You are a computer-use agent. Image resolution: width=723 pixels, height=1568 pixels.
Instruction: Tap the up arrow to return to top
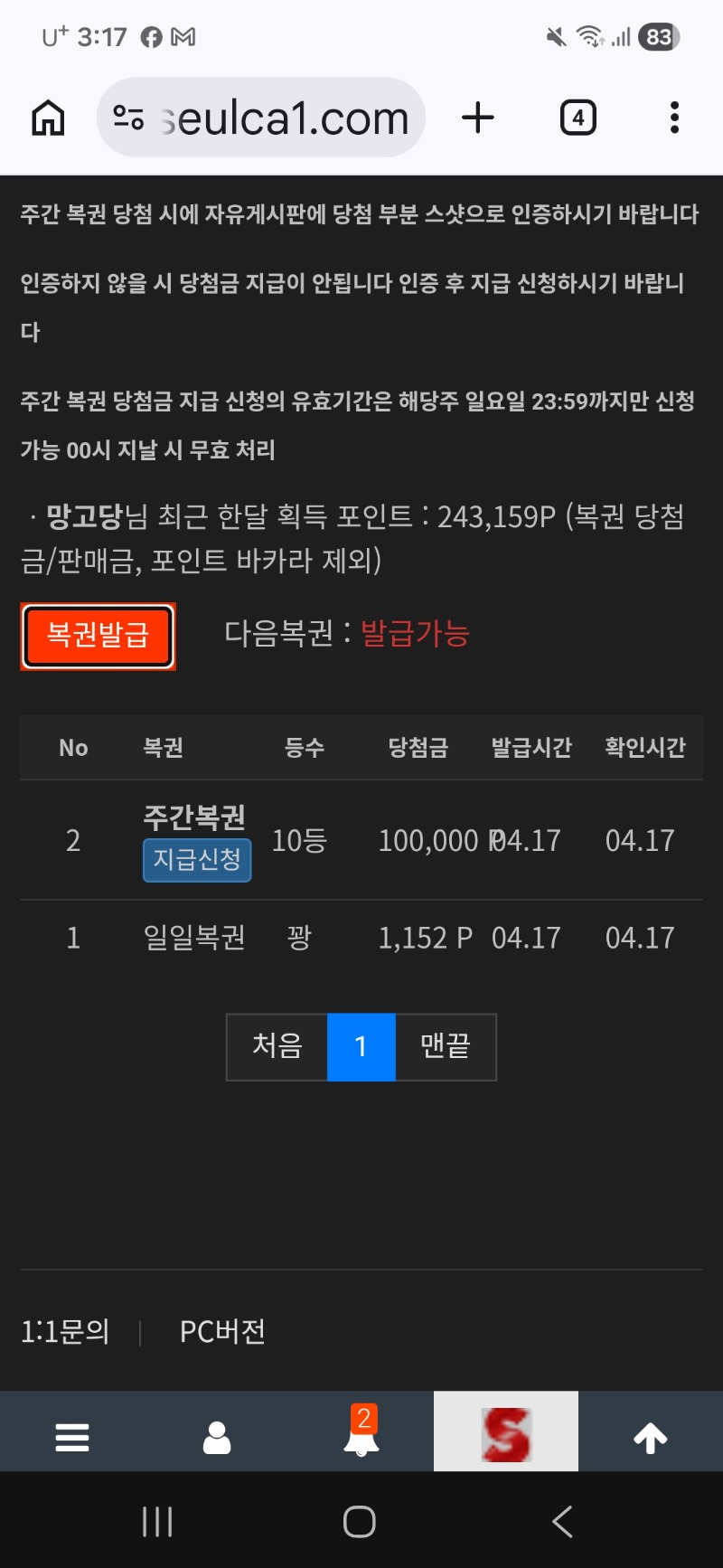tap(651, 1436)
